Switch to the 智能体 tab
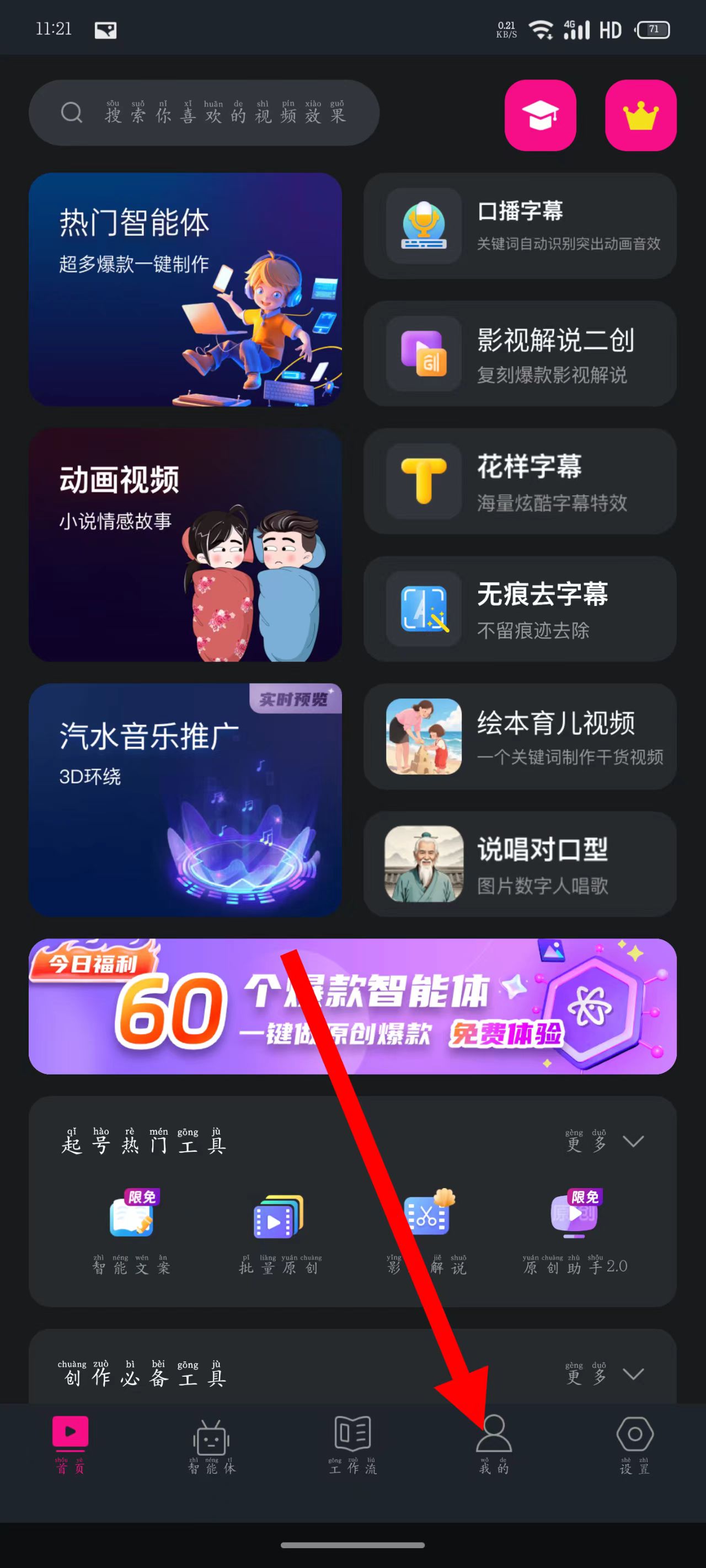This screenshot has width=706, height=1568. pos(211,1446)
